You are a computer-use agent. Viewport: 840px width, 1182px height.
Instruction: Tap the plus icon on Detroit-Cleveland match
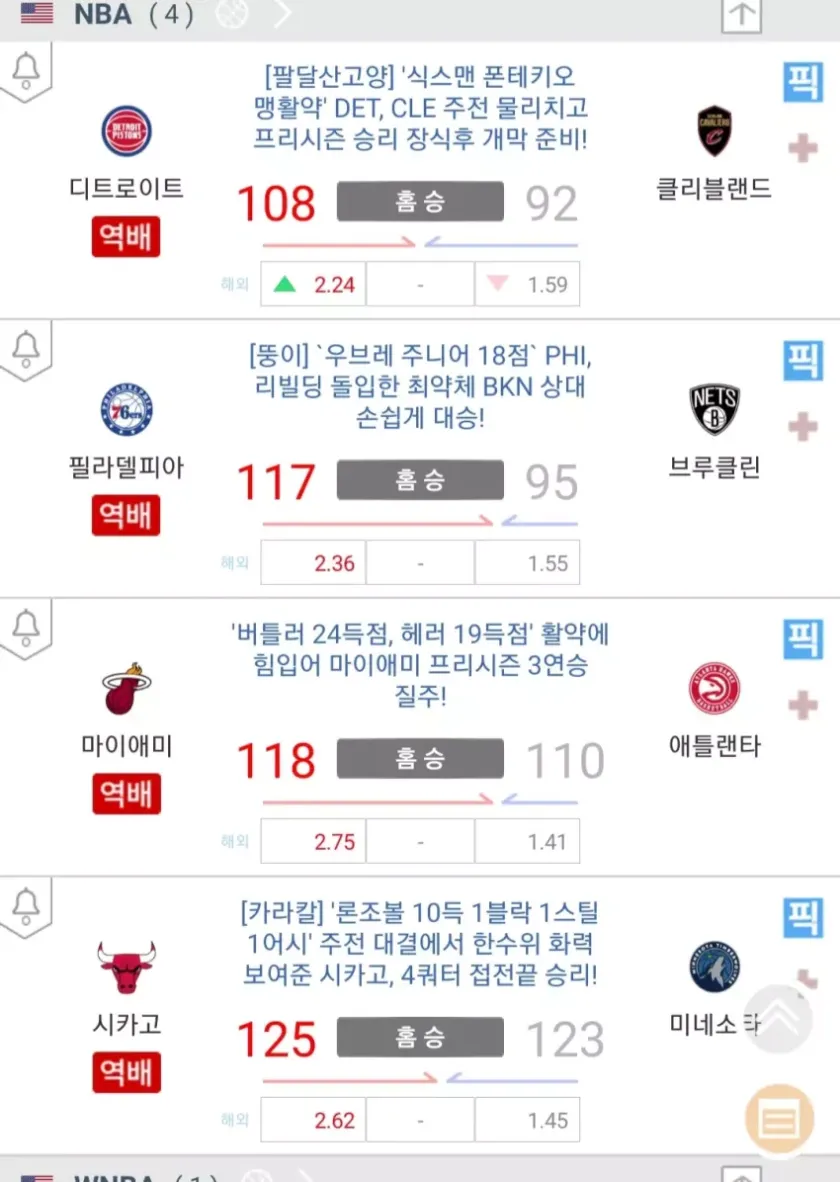(802, 149)
